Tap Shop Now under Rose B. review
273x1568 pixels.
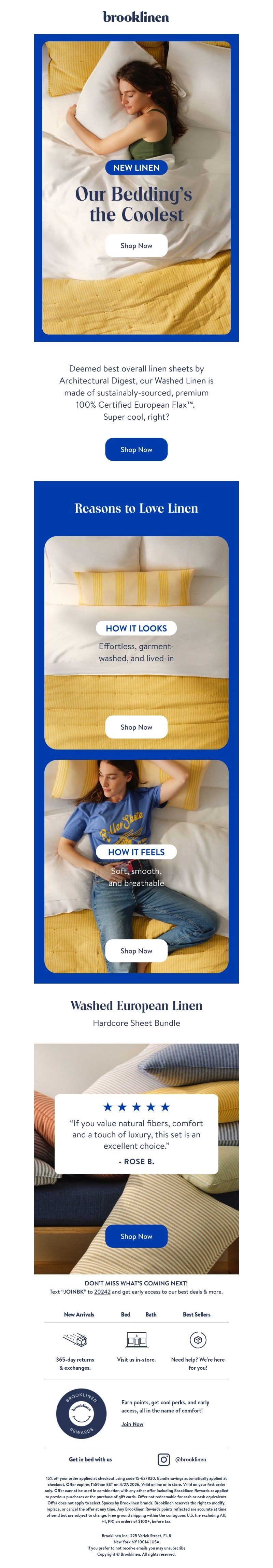pyautogui.click(x=136, y=1236)
